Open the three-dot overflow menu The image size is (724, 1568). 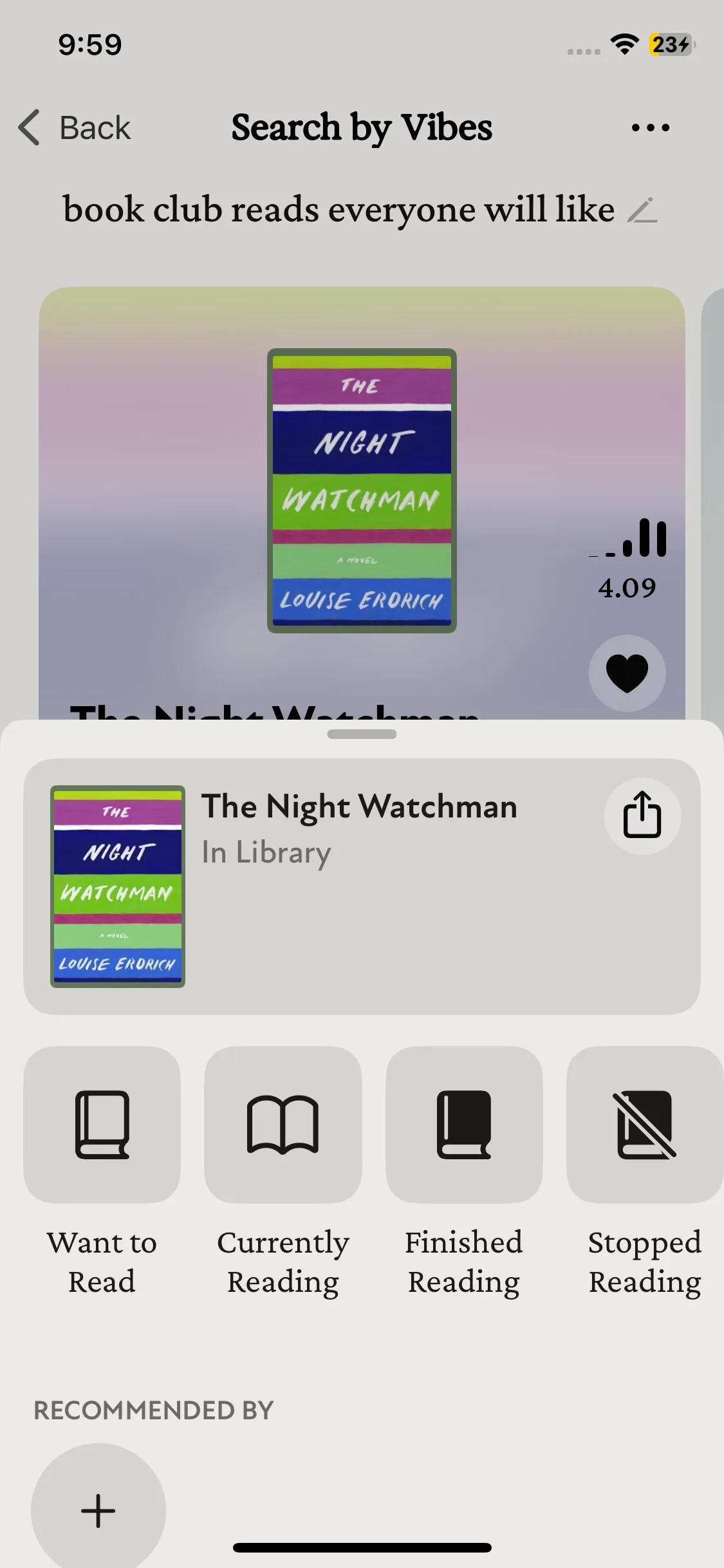650,127
